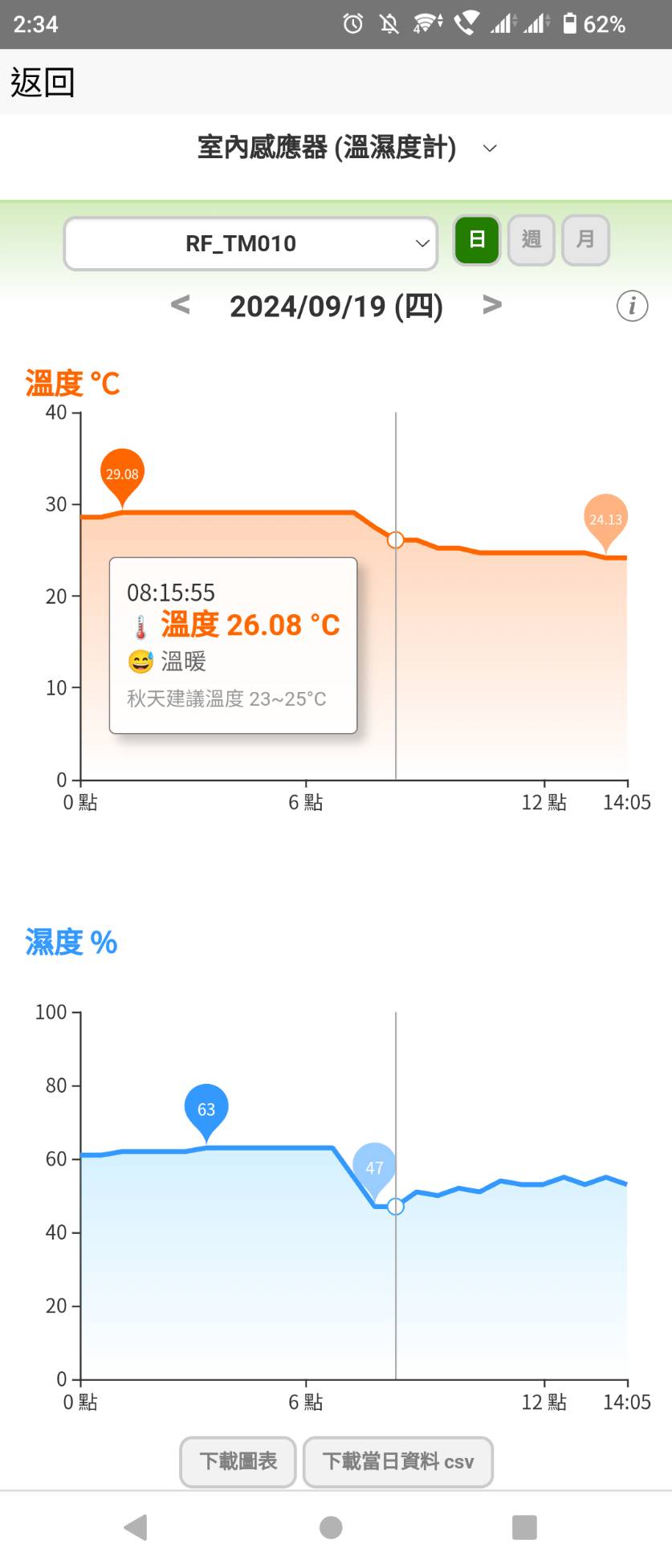Select the 24.13 lowest temperature marker
Viewport: 672px width, 1568px height.
point(605,519)
